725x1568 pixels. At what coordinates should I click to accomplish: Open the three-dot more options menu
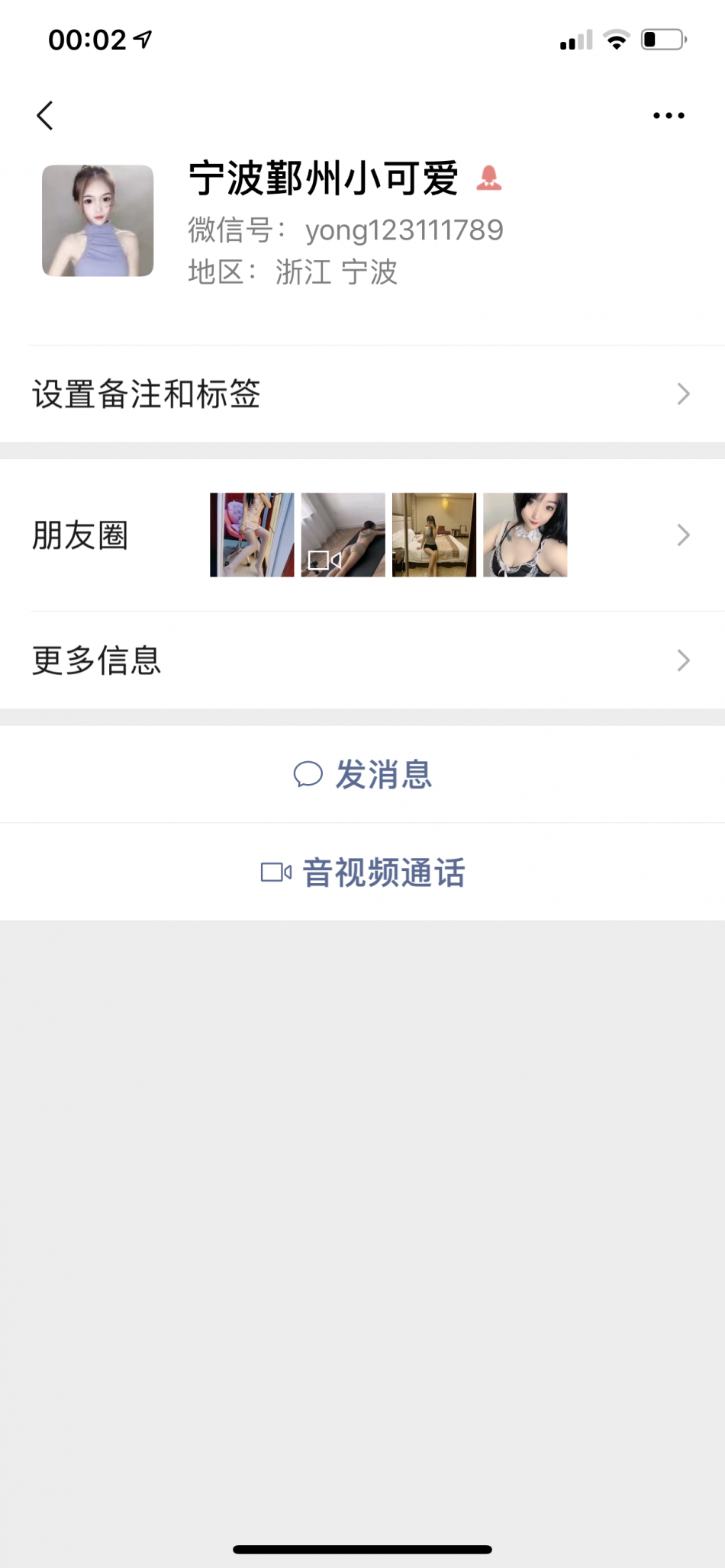click(x=669, y=116)
